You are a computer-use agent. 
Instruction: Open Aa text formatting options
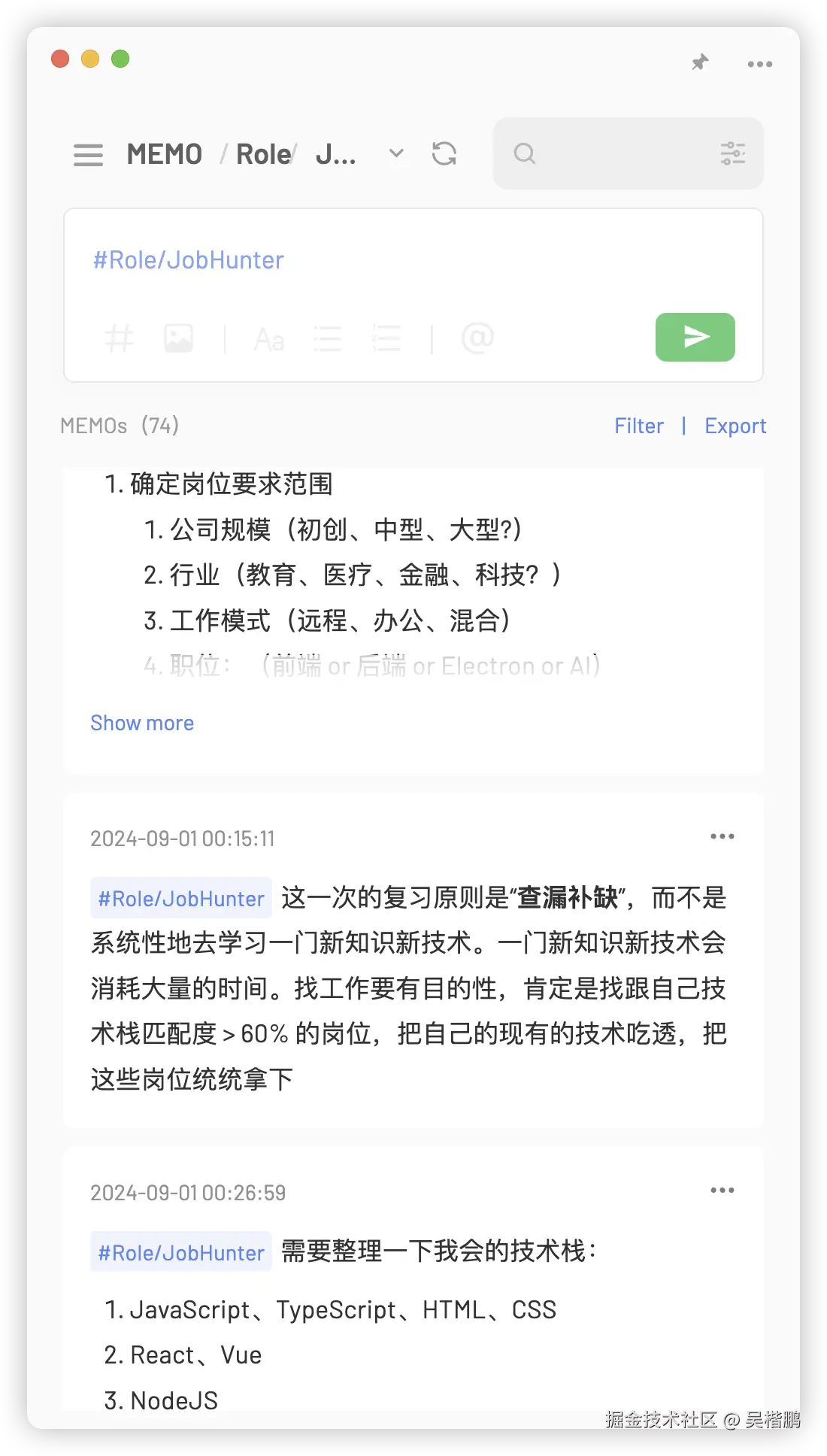pos(268,339)
